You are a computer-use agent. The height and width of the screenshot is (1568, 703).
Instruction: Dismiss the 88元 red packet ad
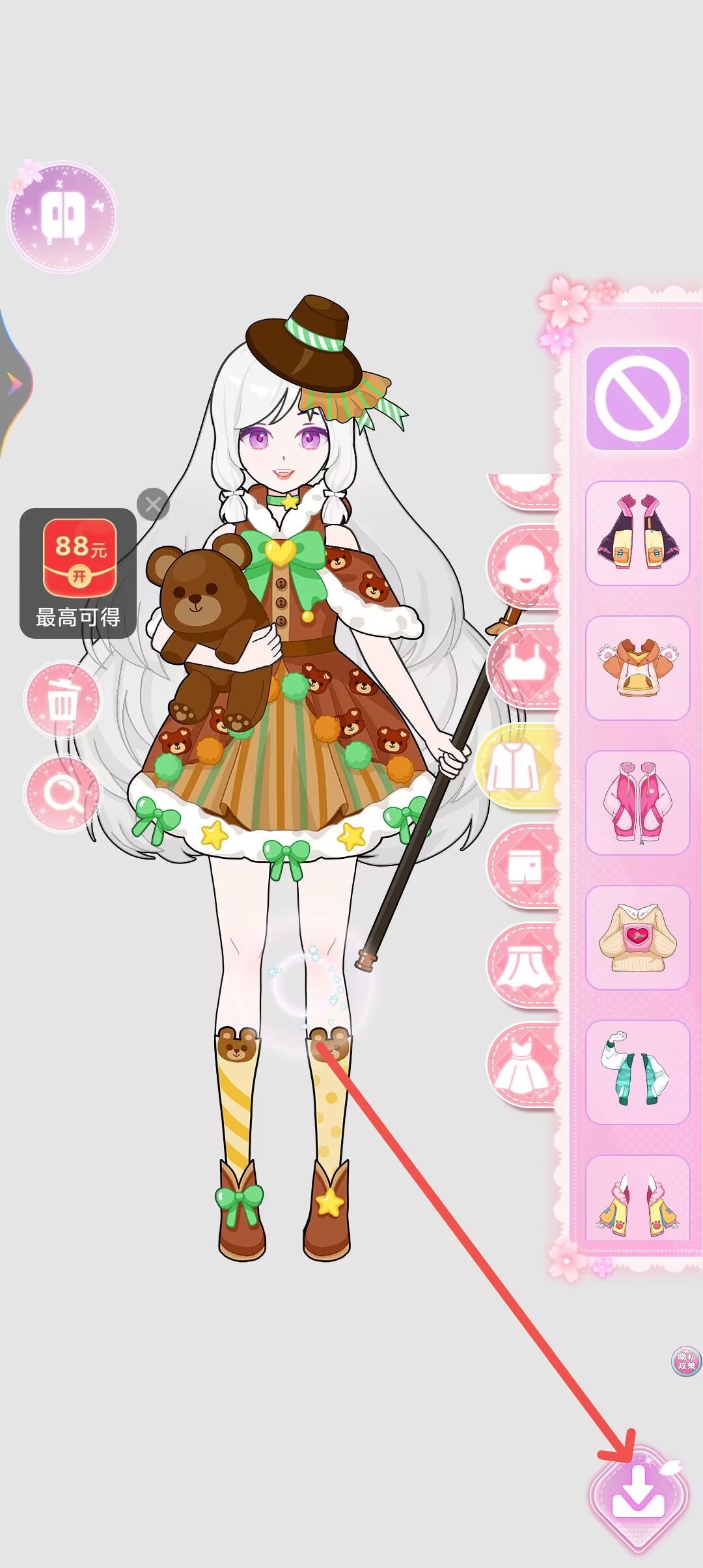(153, 504)
